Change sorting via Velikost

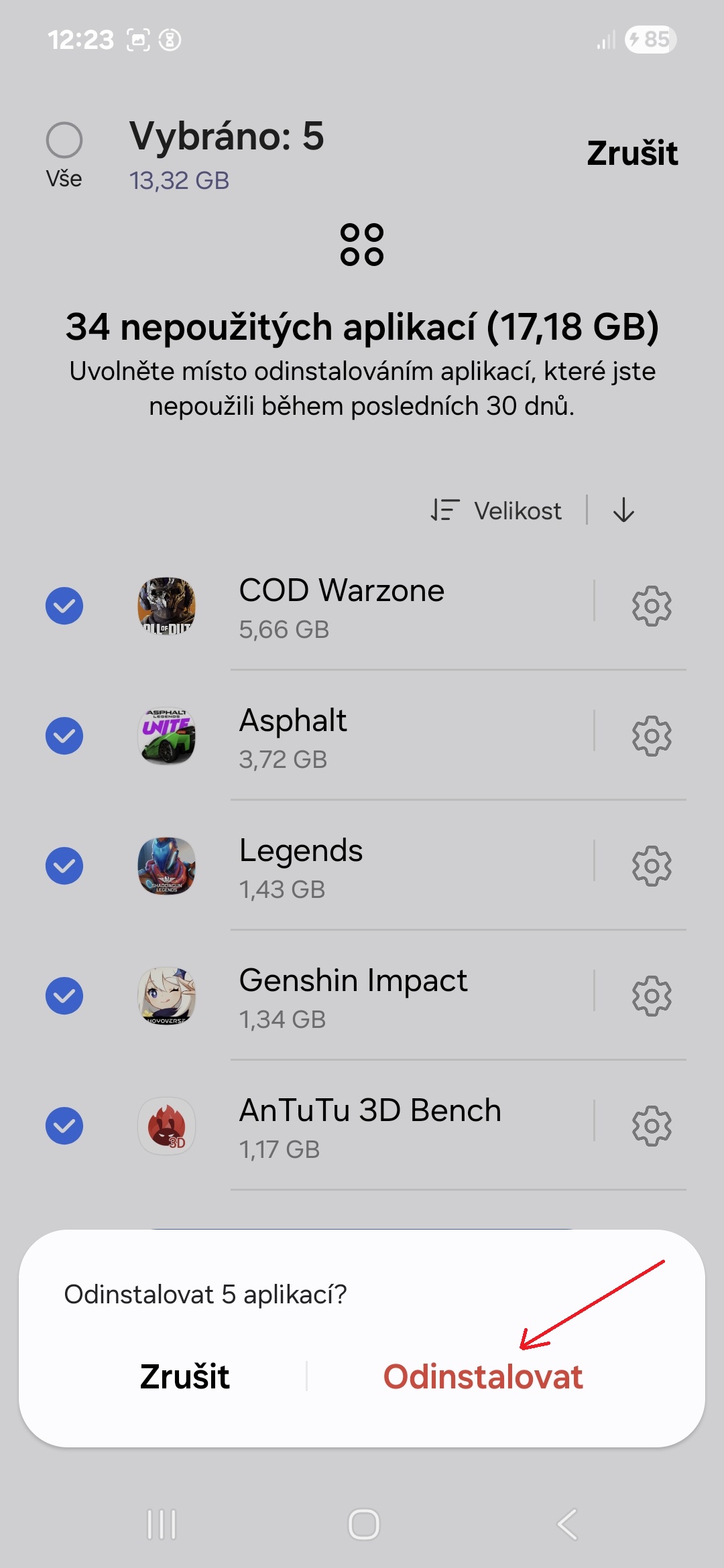[497, 511]
